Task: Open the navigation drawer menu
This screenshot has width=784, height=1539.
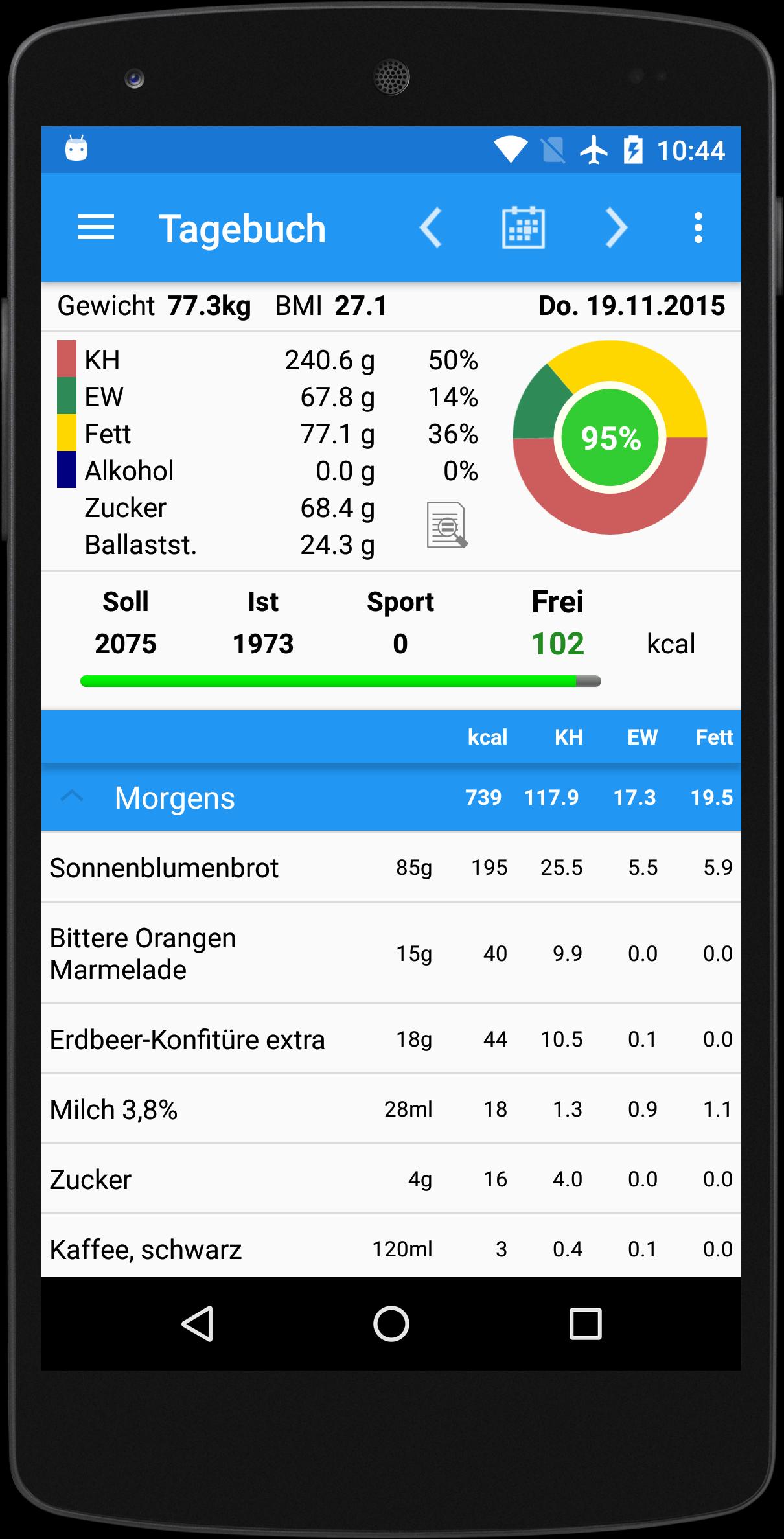Action: [x=96, y=228]
